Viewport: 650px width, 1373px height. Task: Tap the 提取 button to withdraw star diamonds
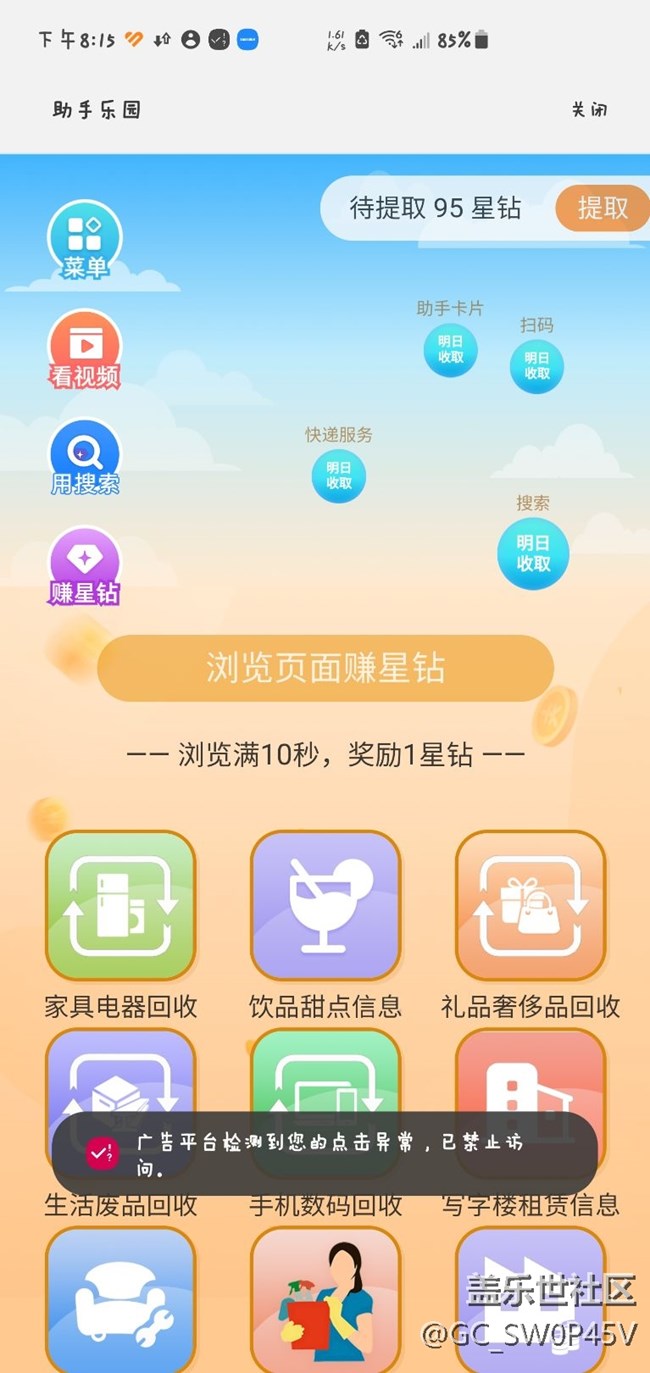(602, 208)
